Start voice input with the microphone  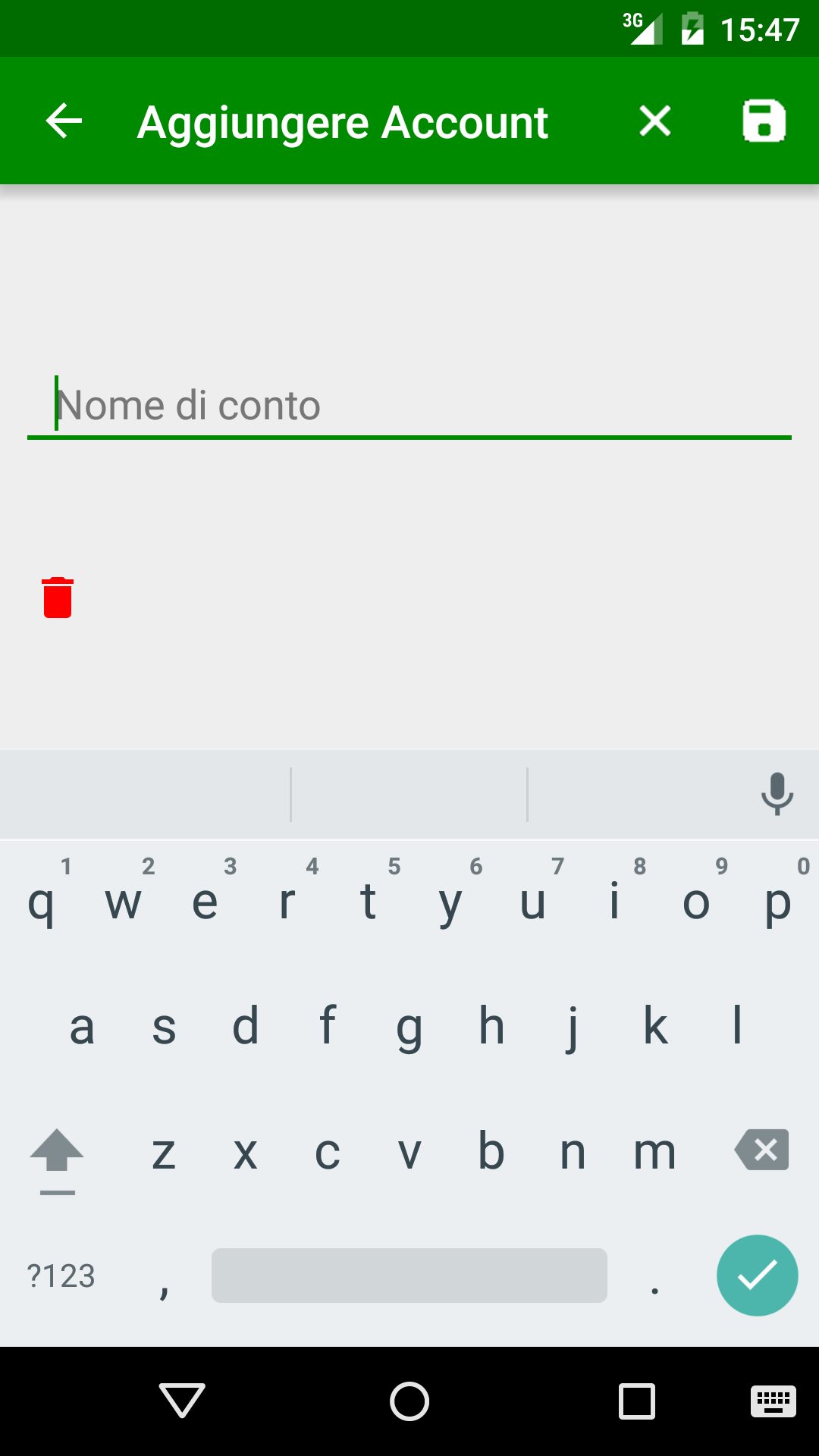tap(777, 794)
